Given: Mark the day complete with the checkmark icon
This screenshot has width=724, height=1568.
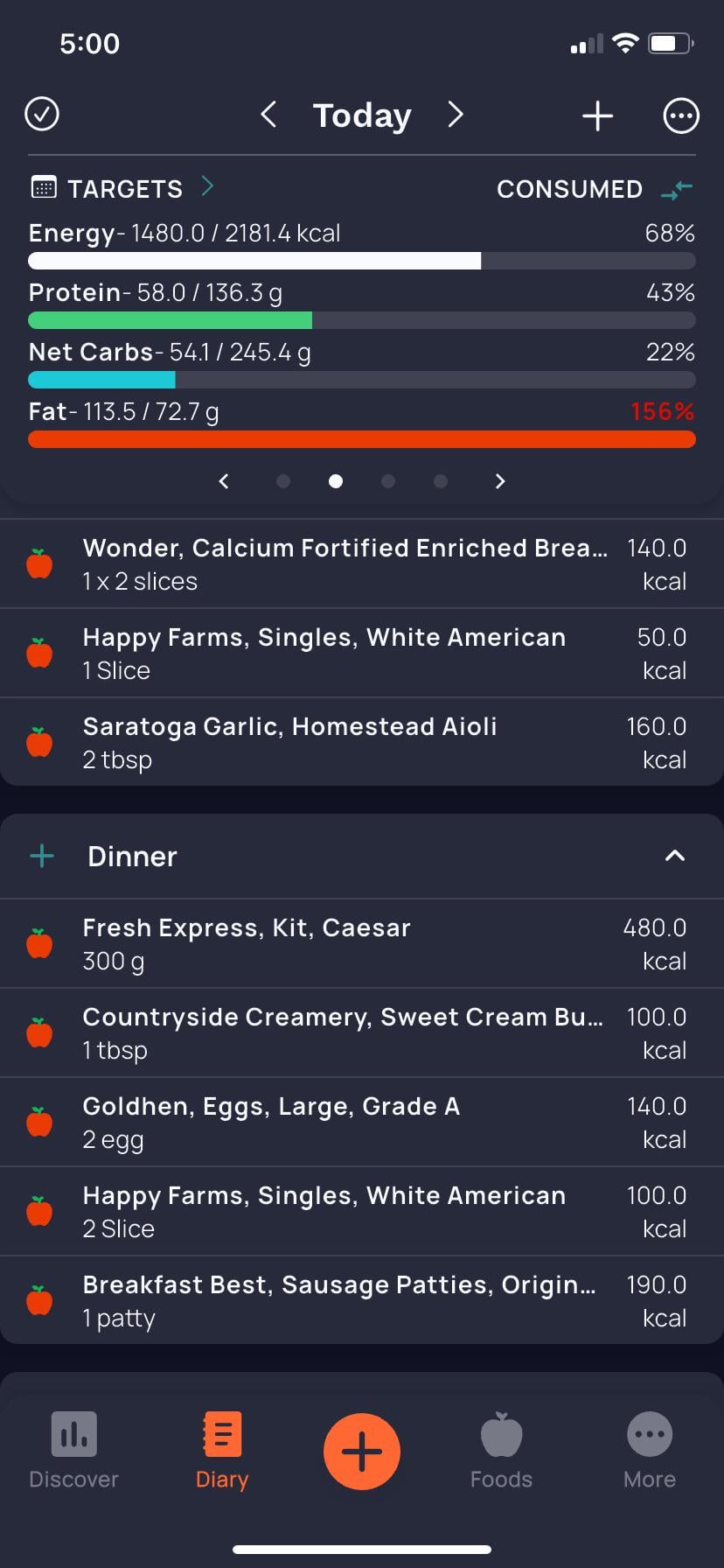Looking at the screenshot, I should click(x=42, y=115).
